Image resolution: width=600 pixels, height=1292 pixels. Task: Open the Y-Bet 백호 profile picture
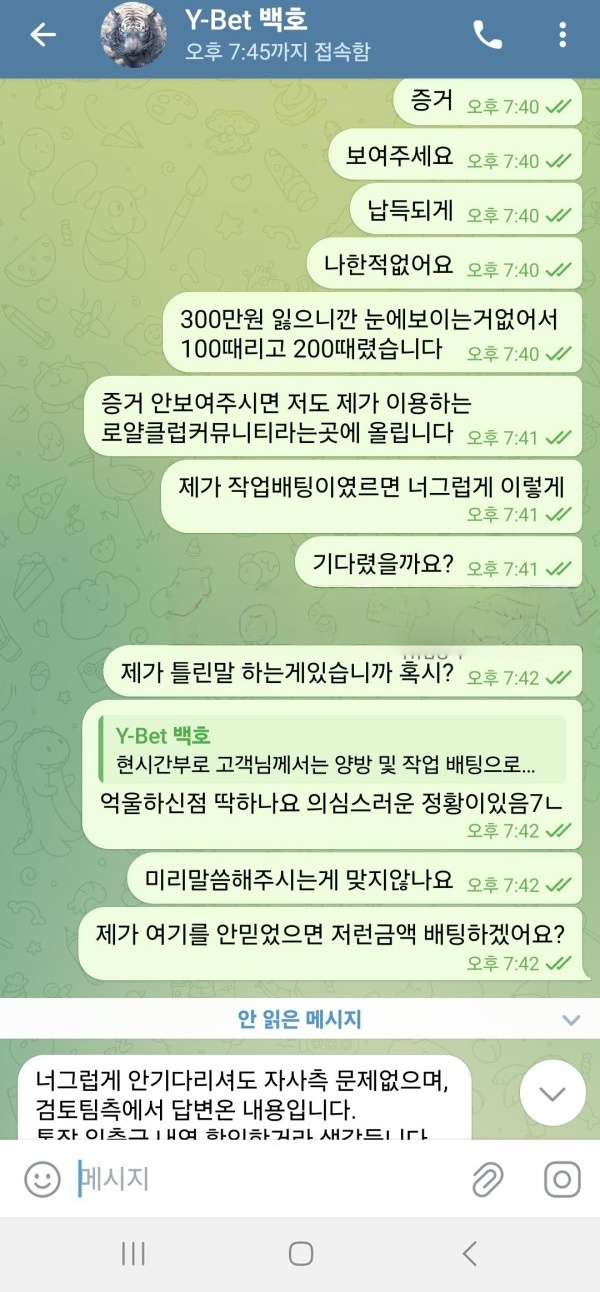133,36
